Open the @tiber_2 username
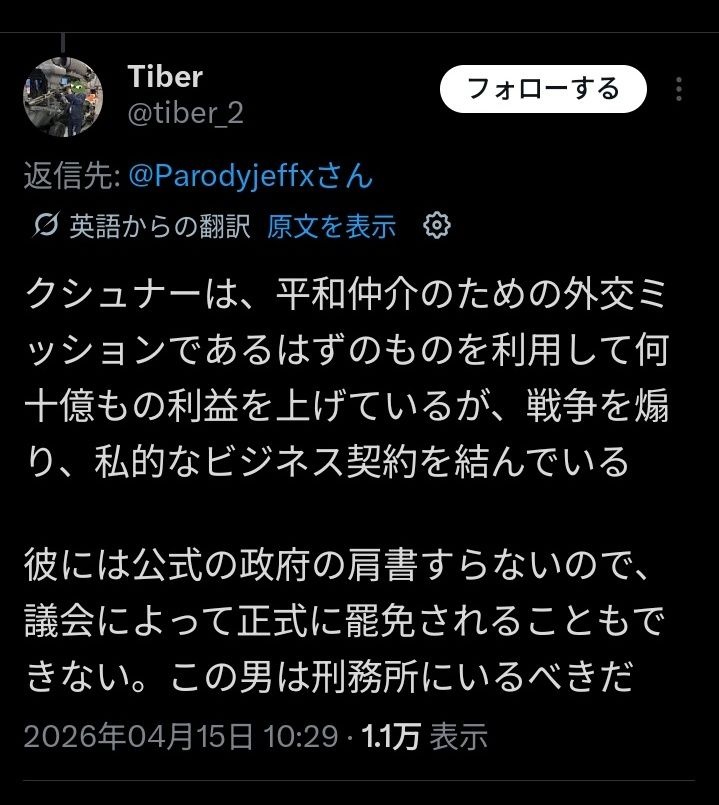The width and height of the screenshot is (719, 805). (x=186, y=113)
